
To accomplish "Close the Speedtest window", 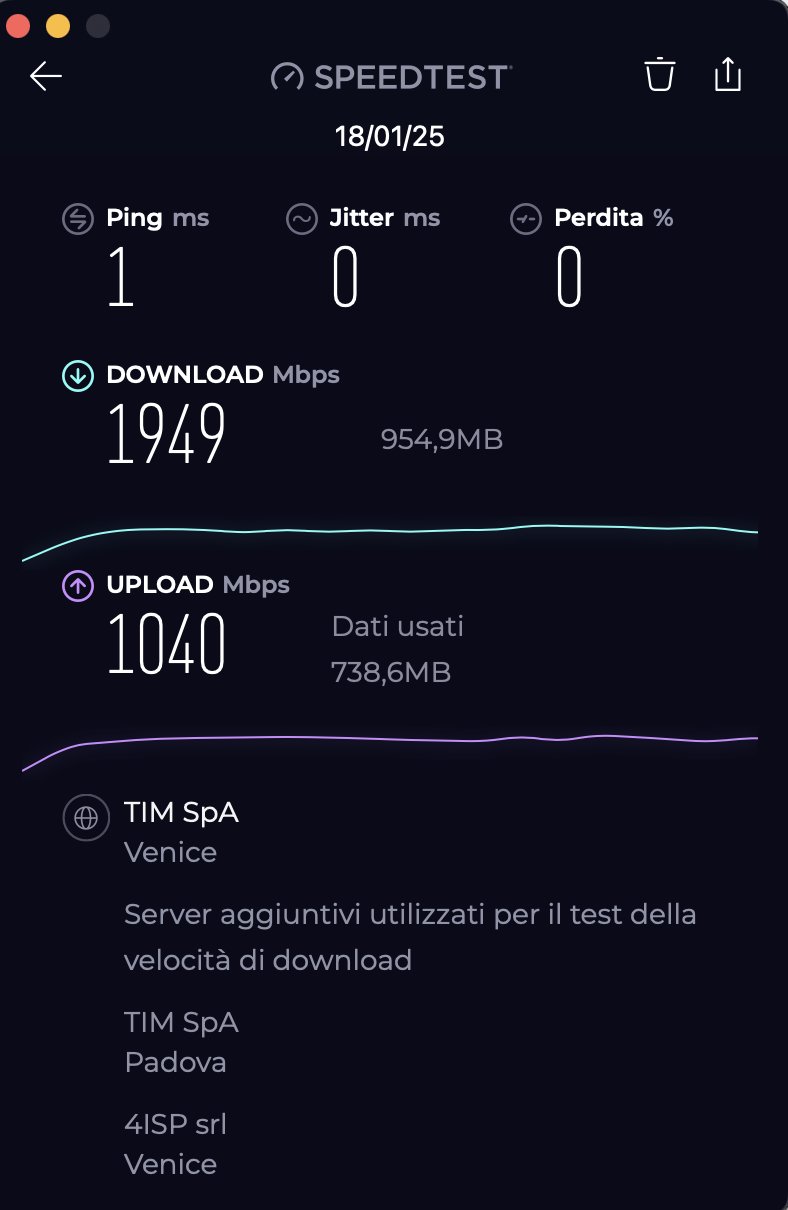I will 18,26.
